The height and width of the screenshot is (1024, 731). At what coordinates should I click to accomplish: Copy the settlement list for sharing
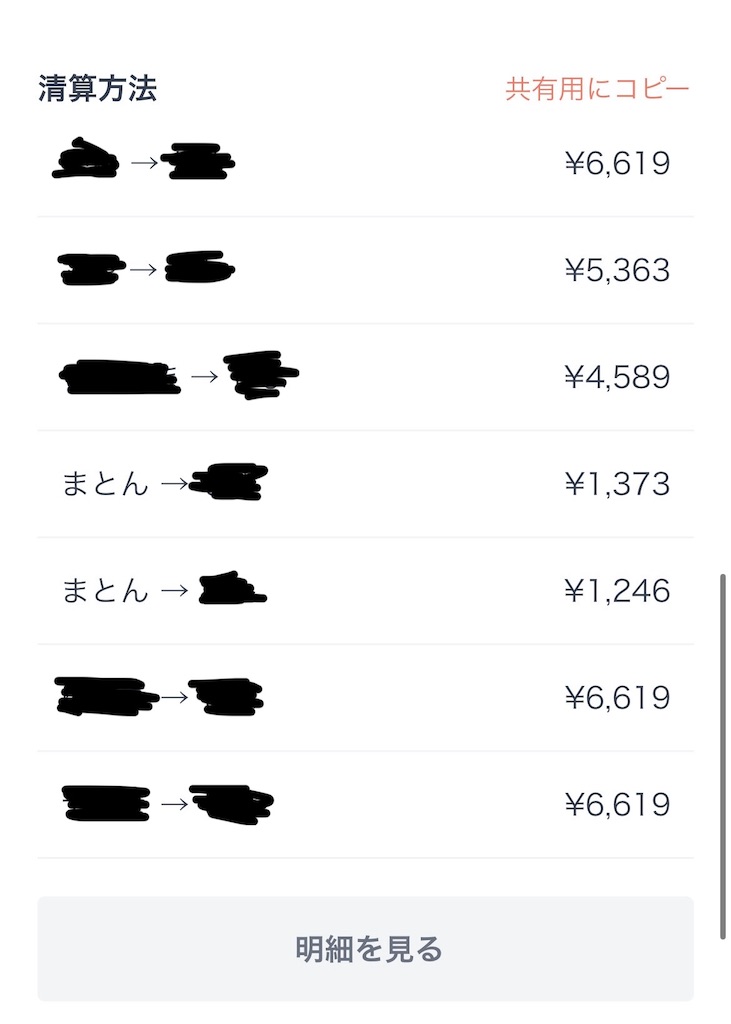[x=597, y=89]
